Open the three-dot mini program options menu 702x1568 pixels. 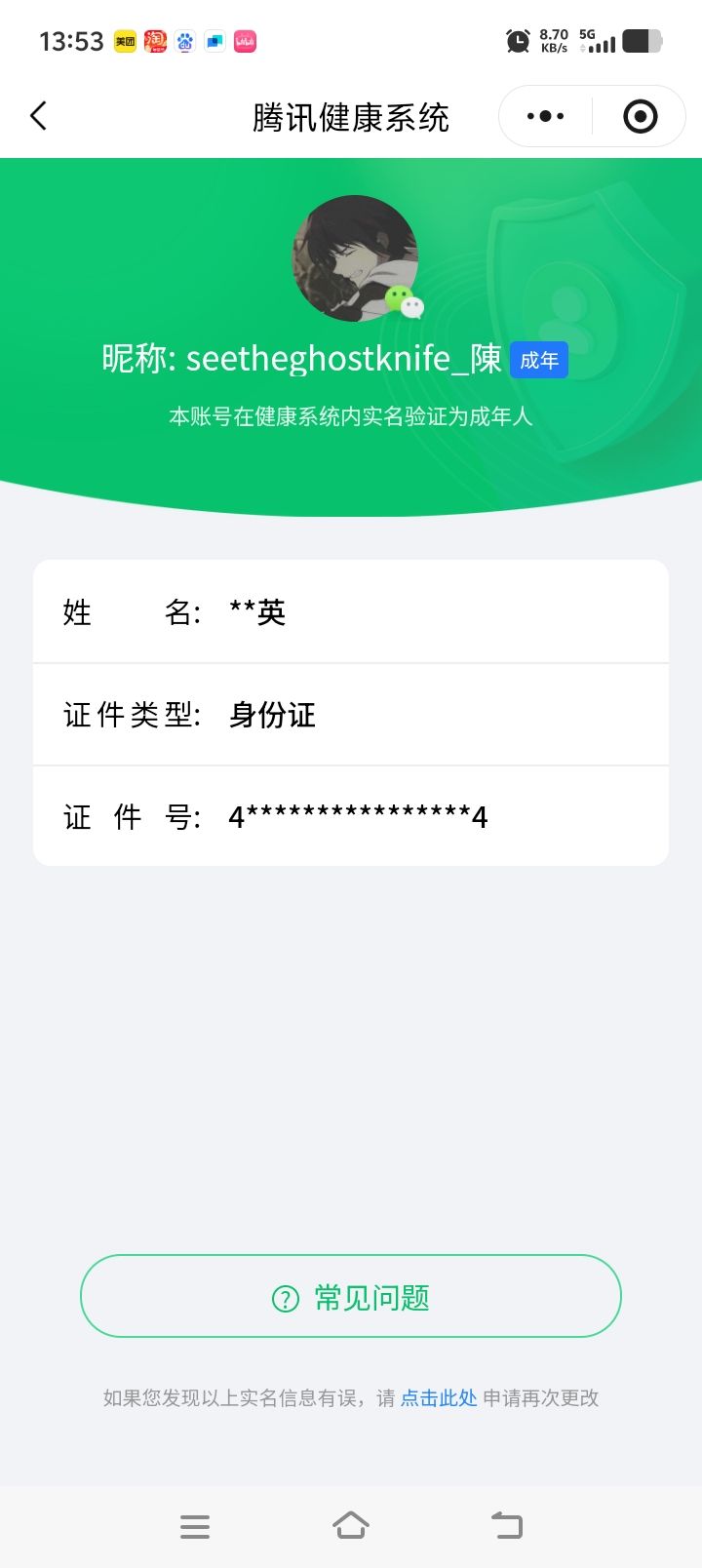click(544, 115)
